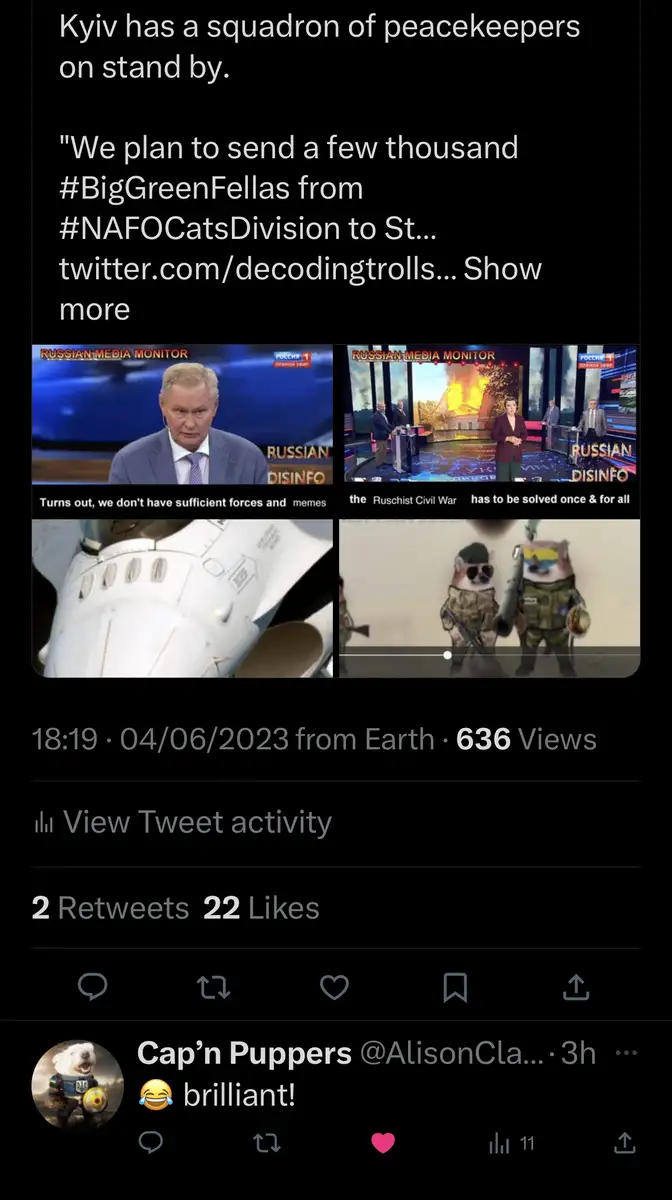
Task: Show the 2 Retweets list
Action: pyautogui.click(x=110, y=908)
